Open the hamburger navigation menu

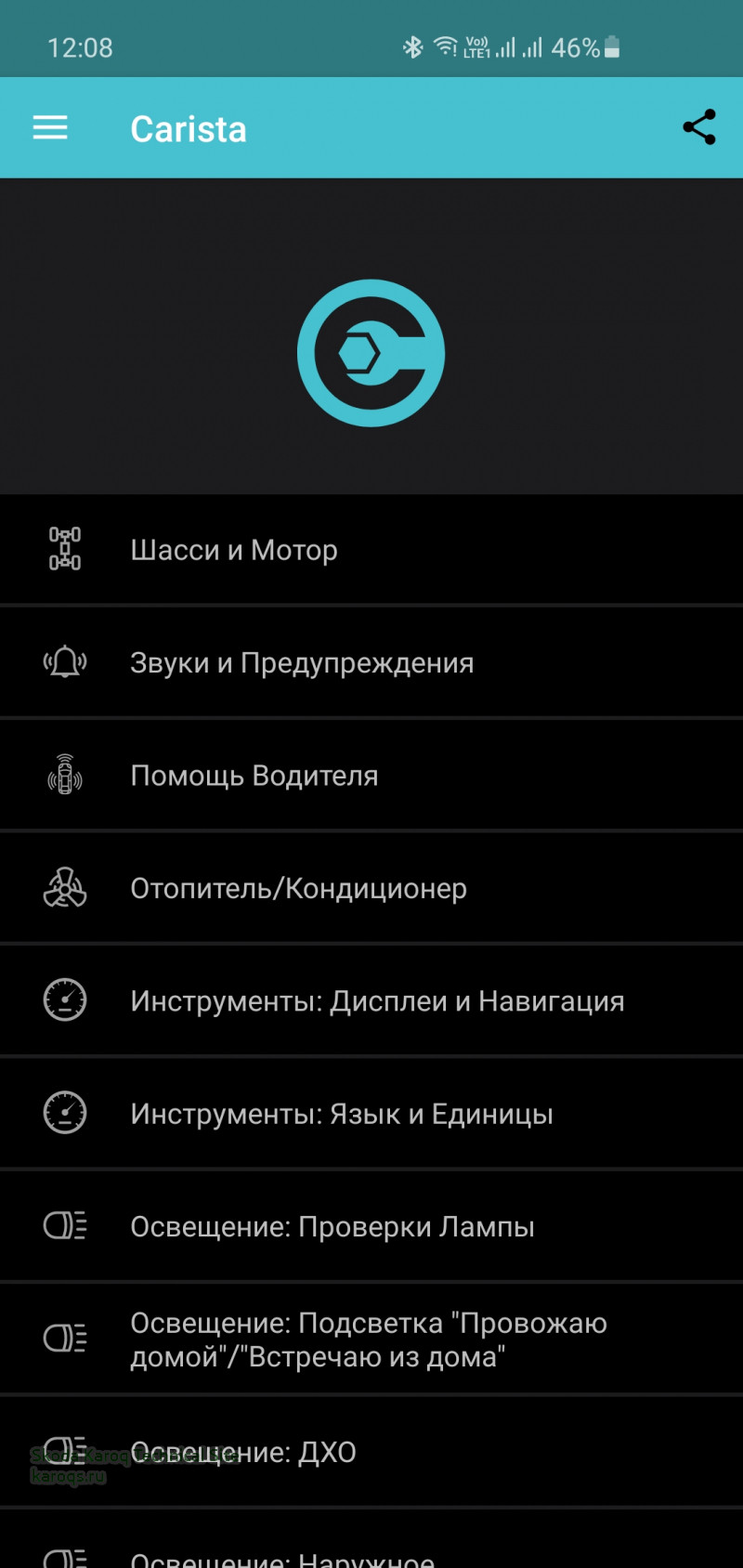[x=50, y=128]
